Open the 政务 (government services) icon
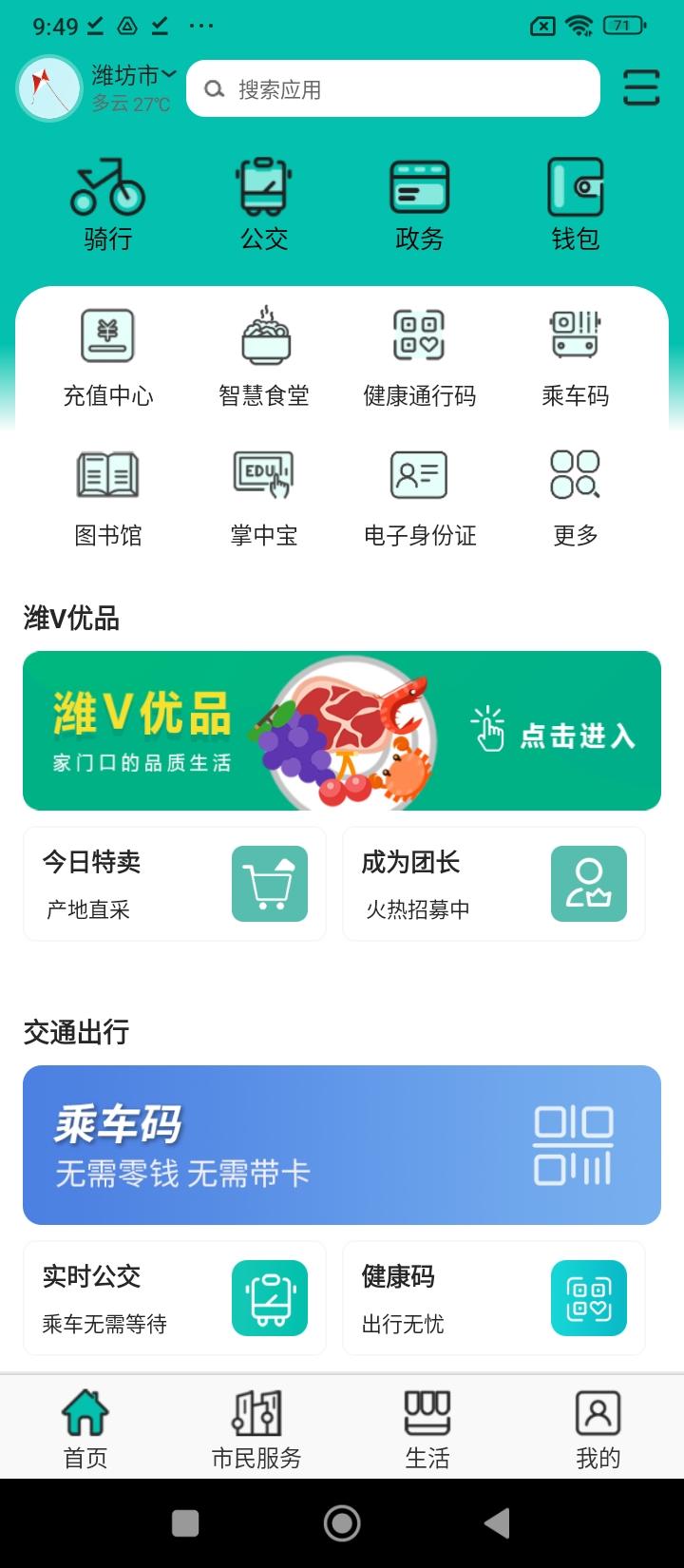 [x=420, y=200]
